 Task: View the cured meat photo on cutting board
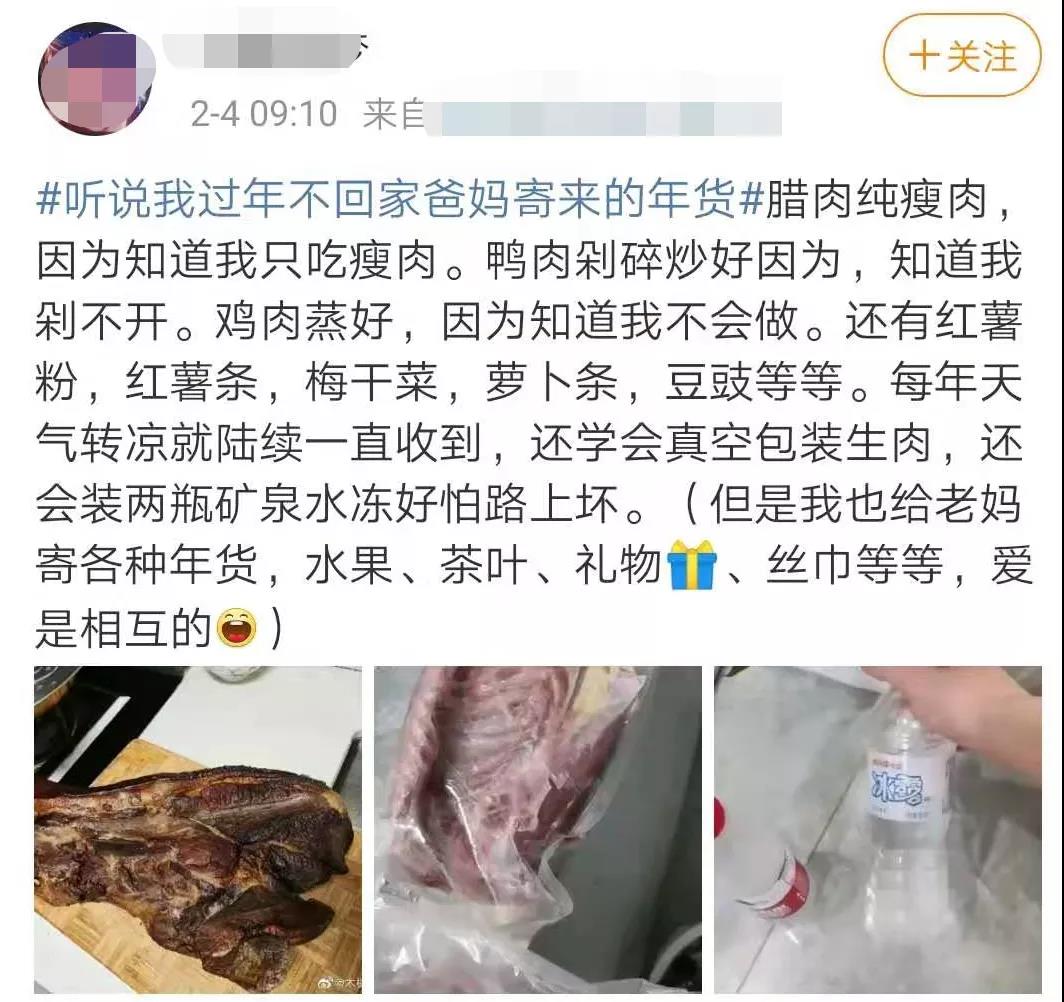198,830
